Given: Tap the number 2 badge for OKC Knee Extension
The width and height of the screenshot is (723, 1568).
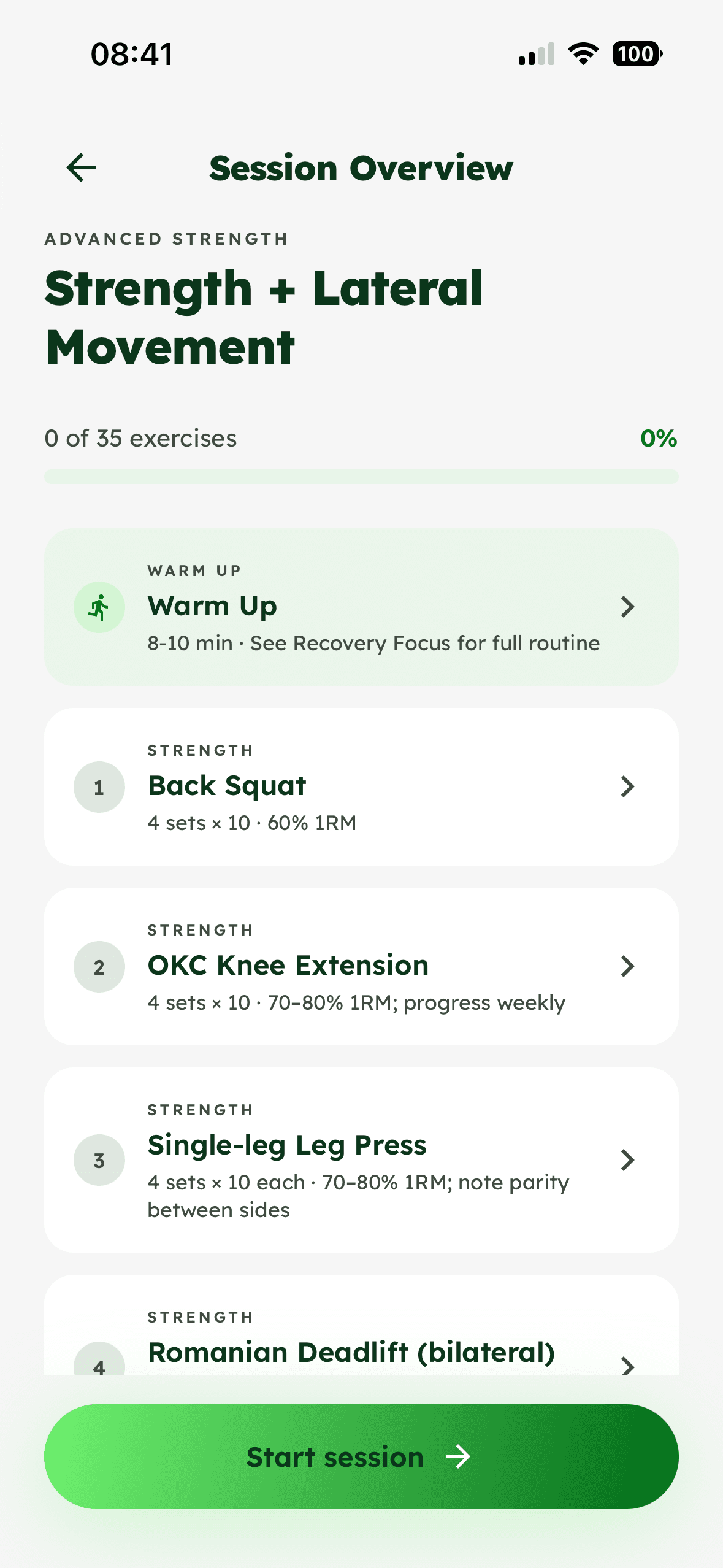Looking at the screenshot, I should point(99,966).
